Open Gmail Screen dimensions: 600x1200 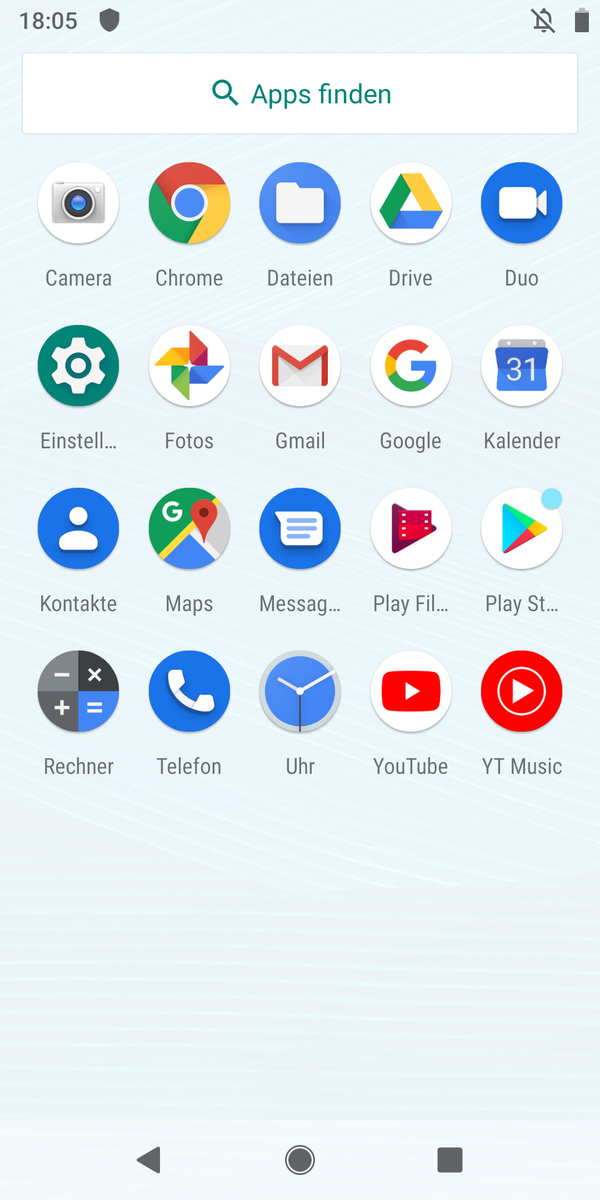point(300,366)
